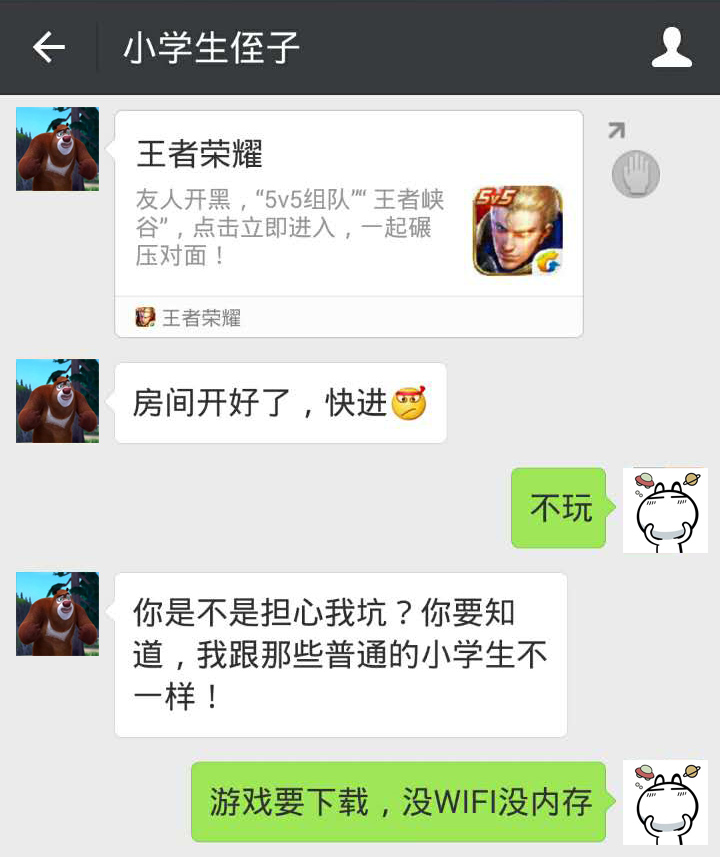Tap the gray hand icon beside the invite

[636, 173]
